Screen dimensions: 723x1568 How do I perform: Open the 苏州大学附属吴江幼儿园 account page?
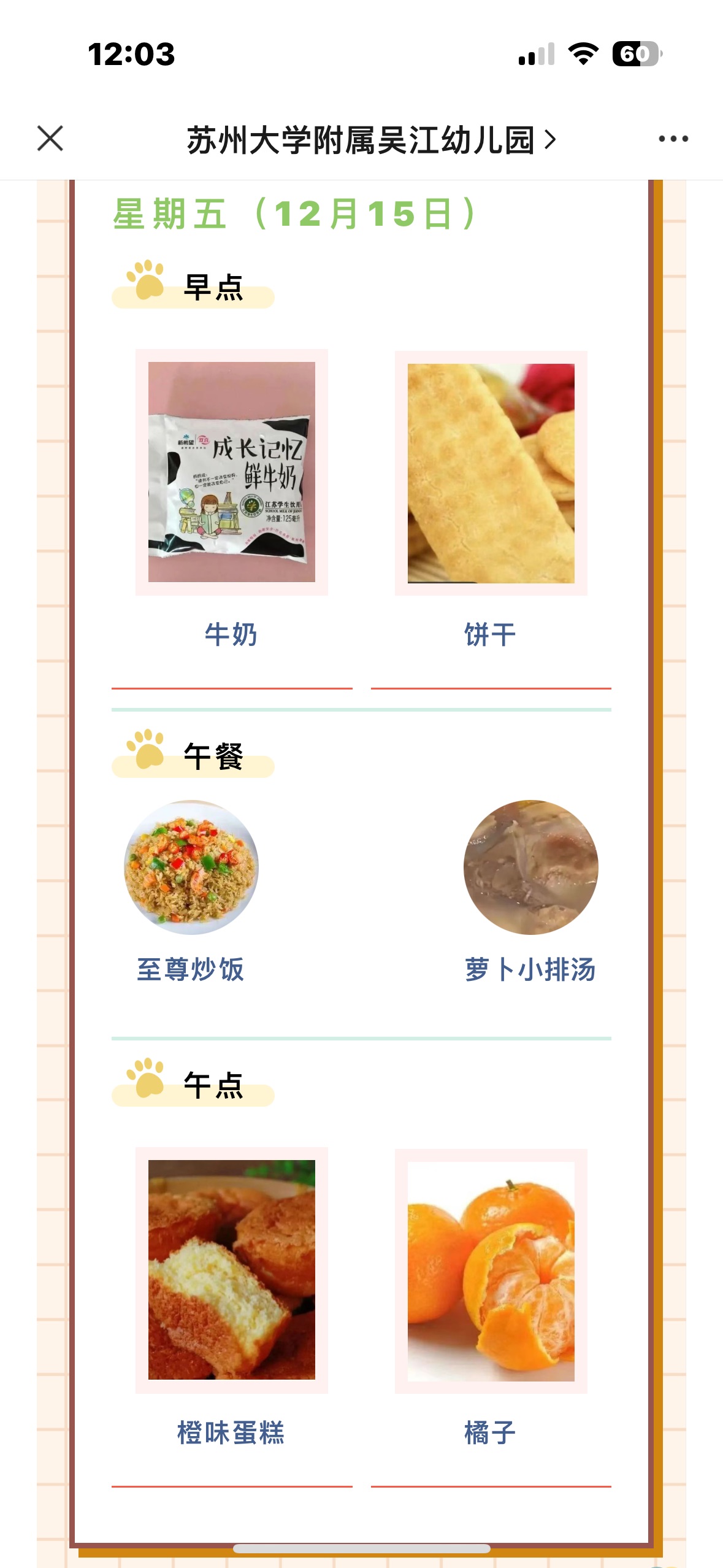point(370,140)
